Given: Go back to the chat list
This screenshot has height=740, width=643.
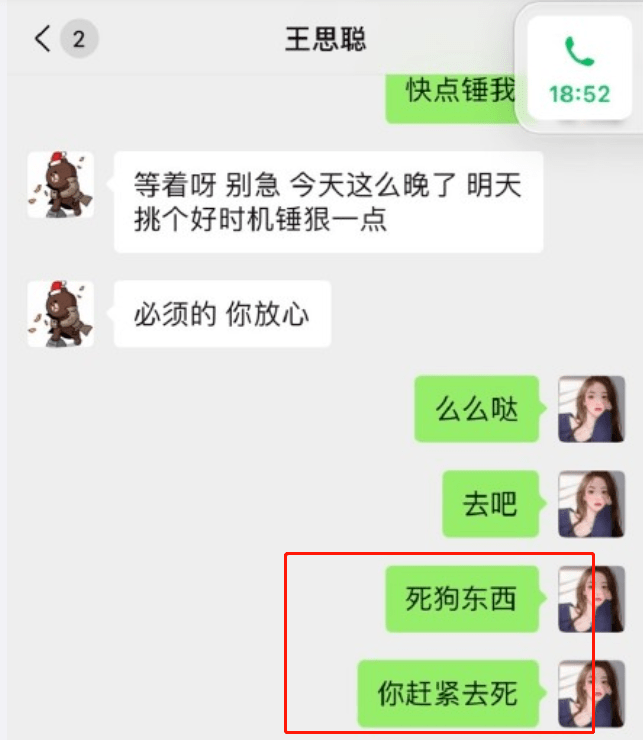Looking at the screenshot, I should pyautogui.click(x=42, y=39).
